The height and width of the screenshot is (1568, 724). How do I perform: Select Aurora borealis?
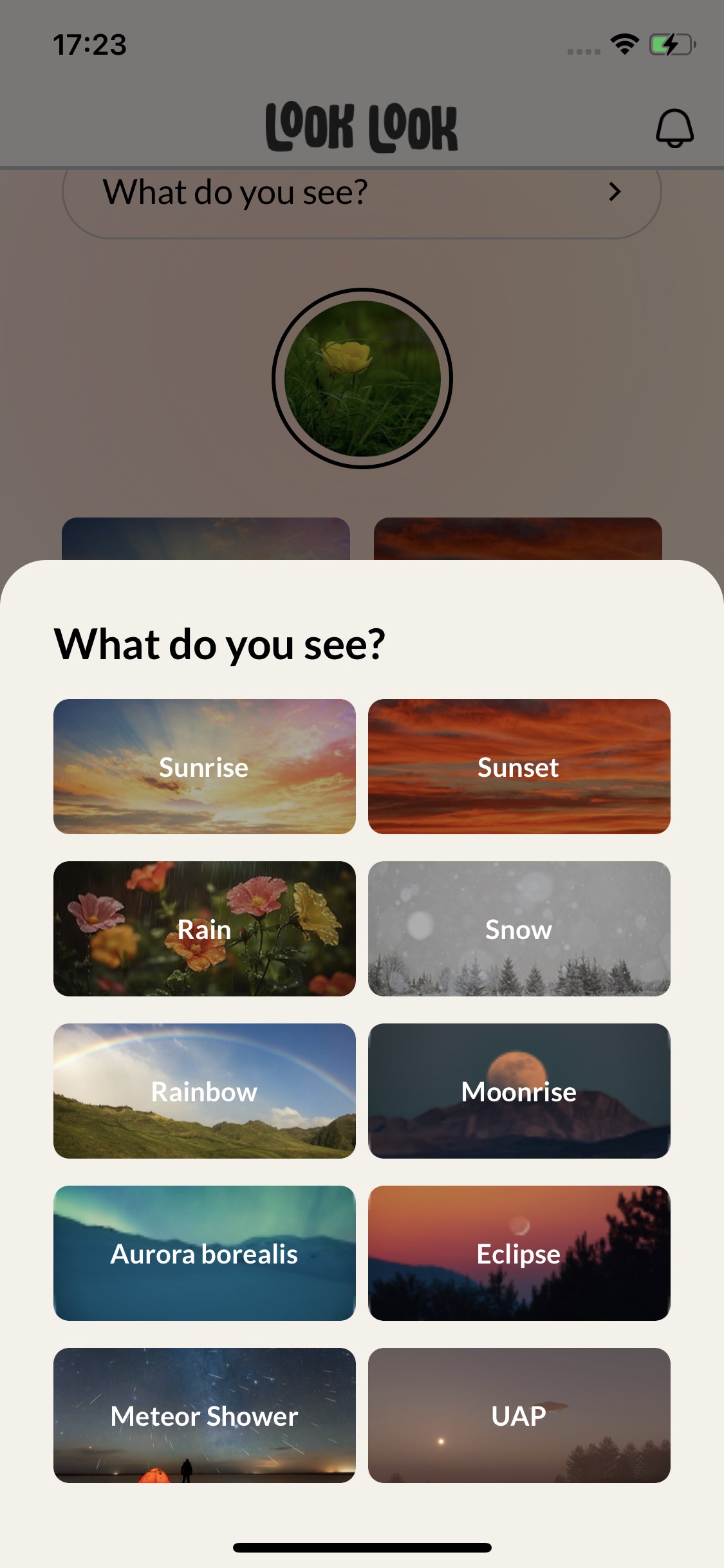pyautogui.click(x=204, y=1253)
